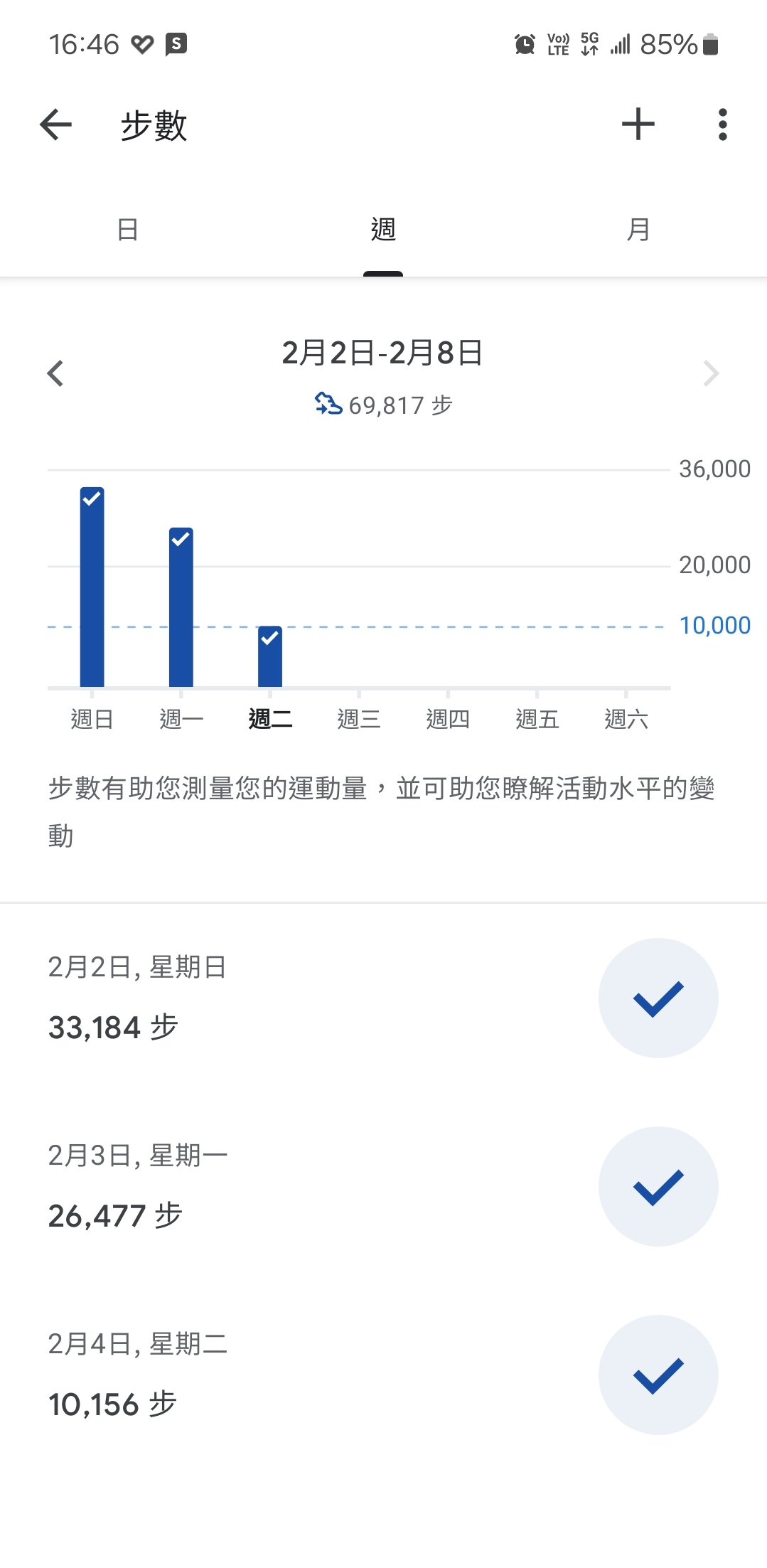Switch to the 日 tab
Viewport: 767px width, 1568px height.
(128, 230)
